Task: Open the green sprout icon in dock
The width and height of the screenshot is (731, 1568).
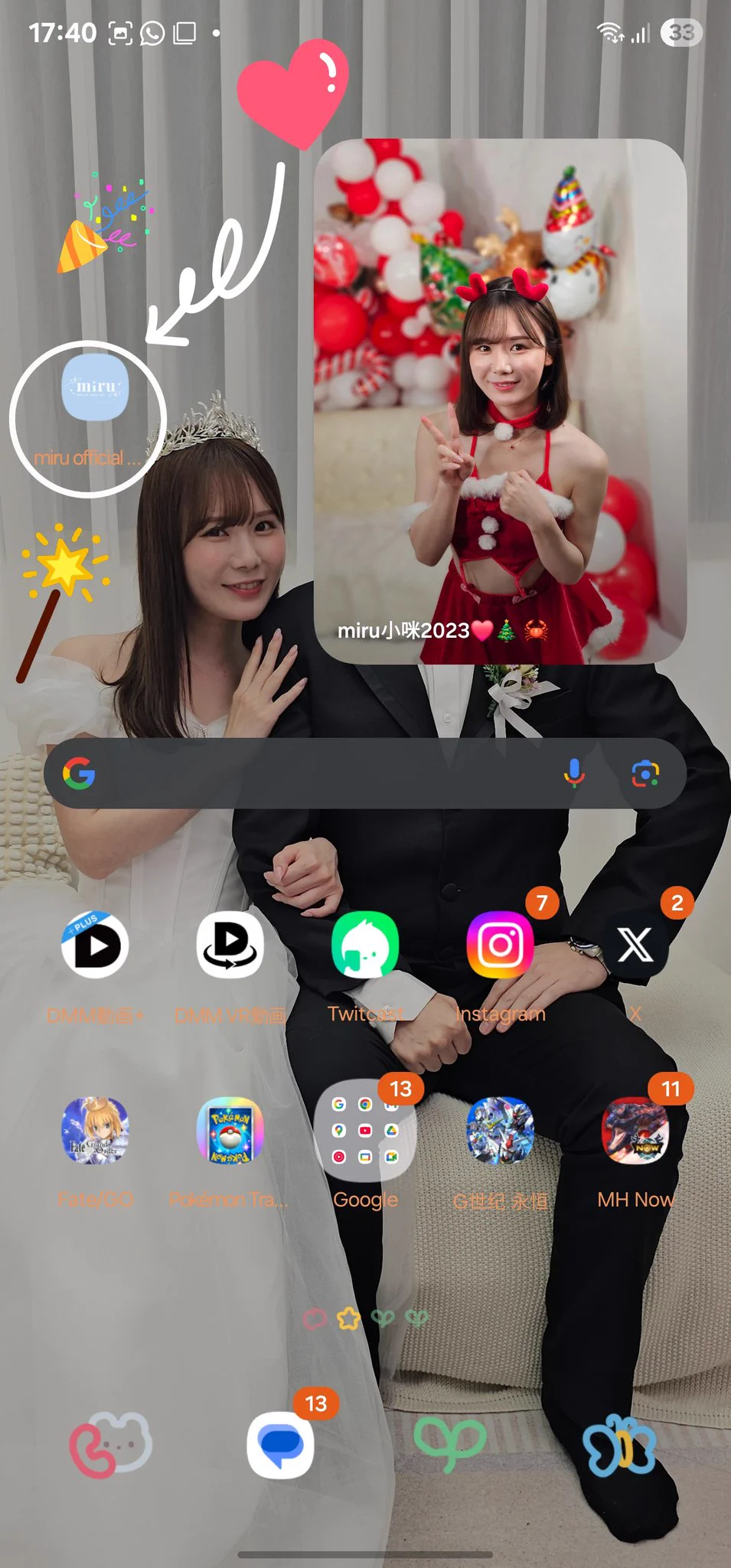Action: pos(449,1445)
